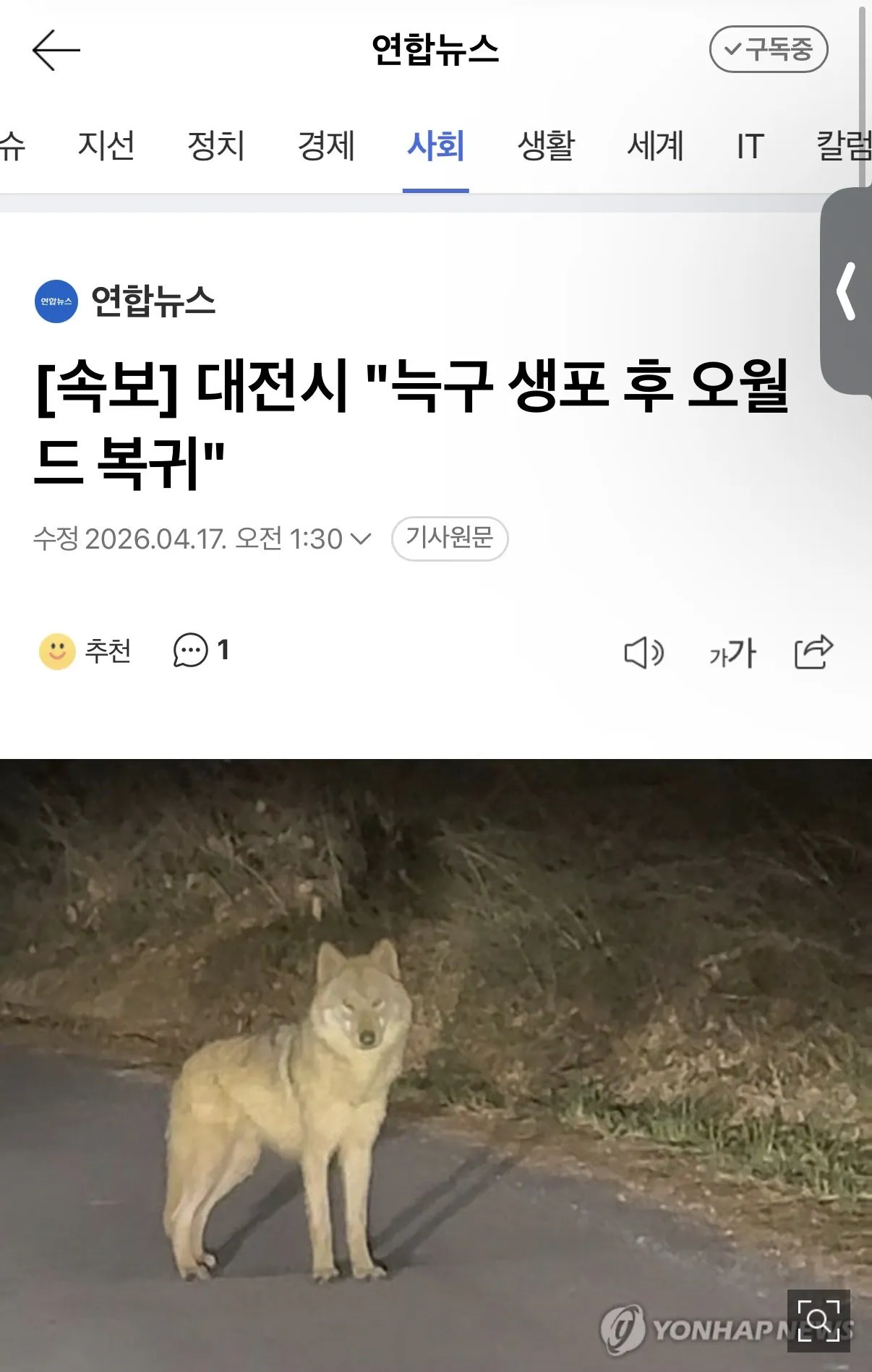Open image search on the wolf photo
Screen dimensions: 872x1372
pos(818,1321)
